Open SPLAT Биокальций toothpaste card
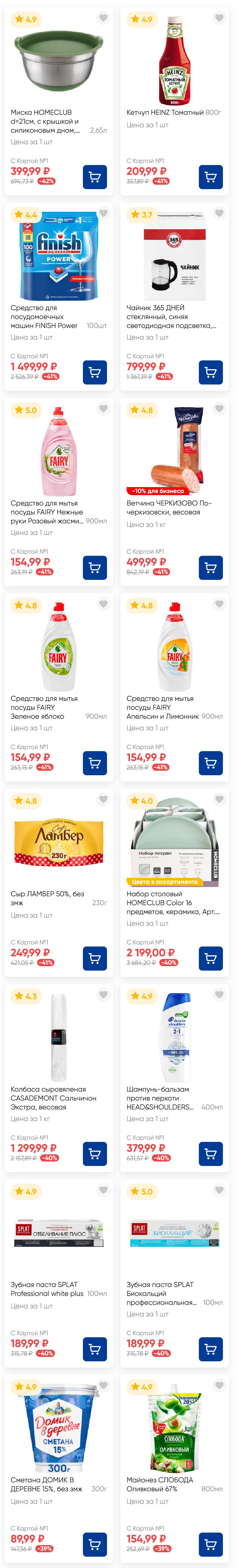 tap(174, 1233)
